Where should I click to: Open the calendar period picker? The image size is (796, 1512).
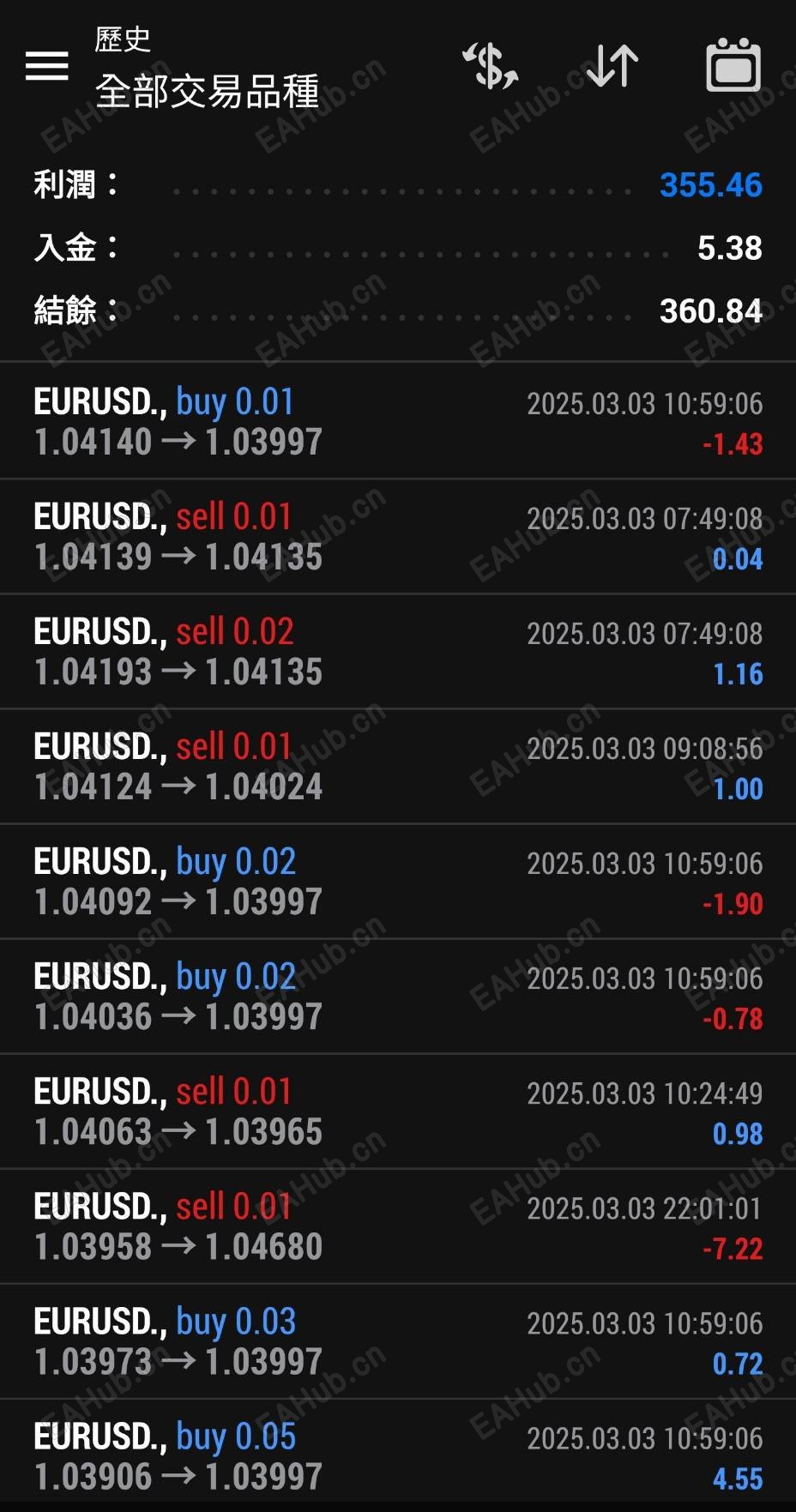(x=733, y=66)
